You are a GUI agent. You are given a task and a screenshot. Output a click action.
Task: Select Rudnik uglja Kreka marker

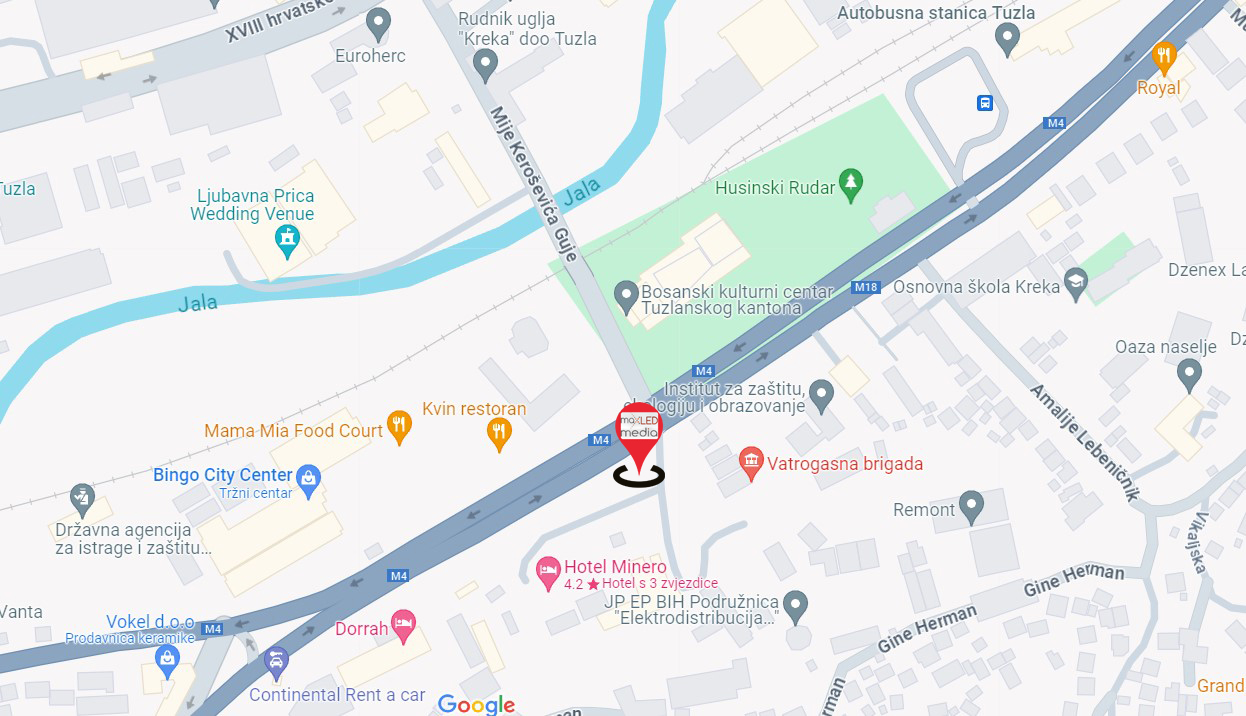coord(486,65)
